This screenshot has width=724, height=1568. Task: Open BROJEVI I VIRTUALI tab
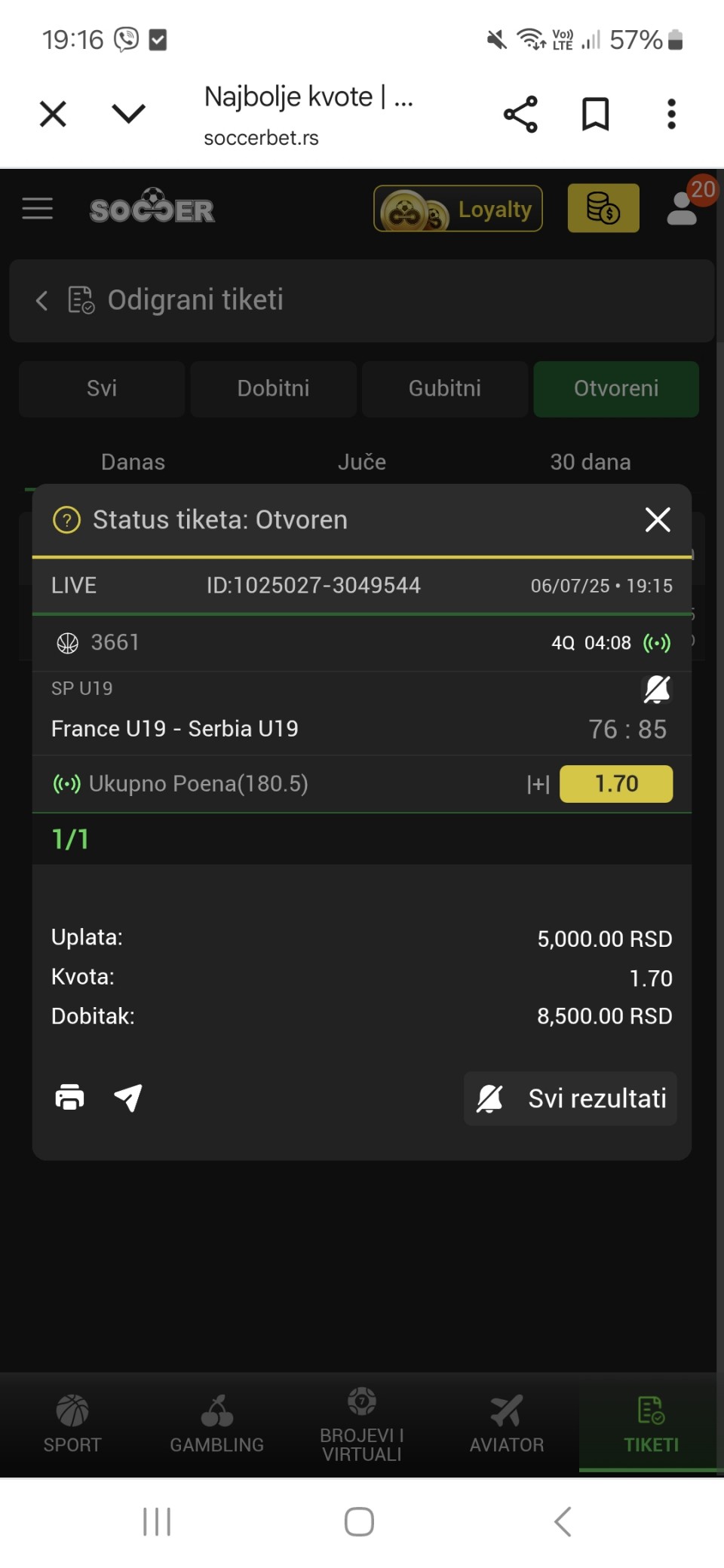pyautogui.click(x=362, y=1424)
